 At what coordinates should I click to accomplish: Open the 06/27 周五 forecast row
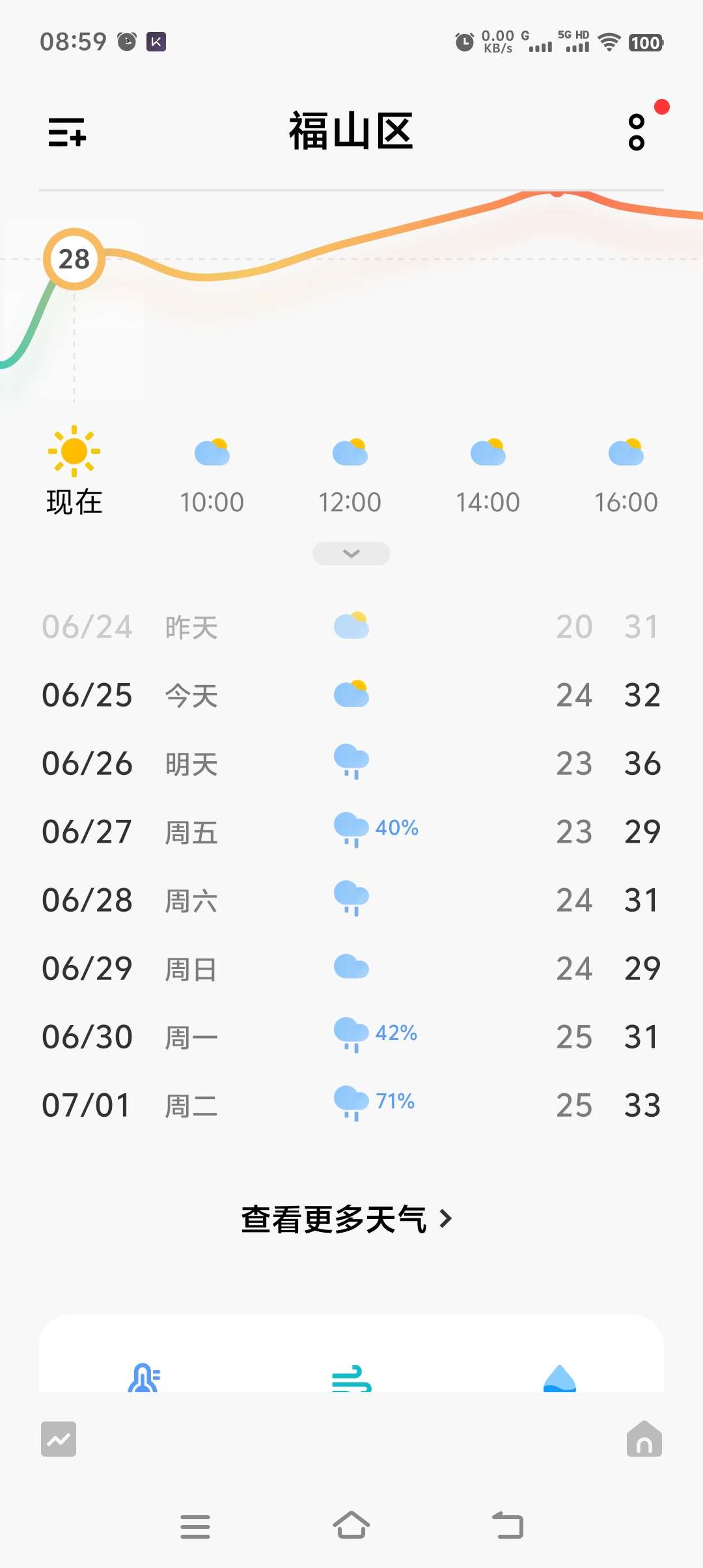[x=351, y=832]
